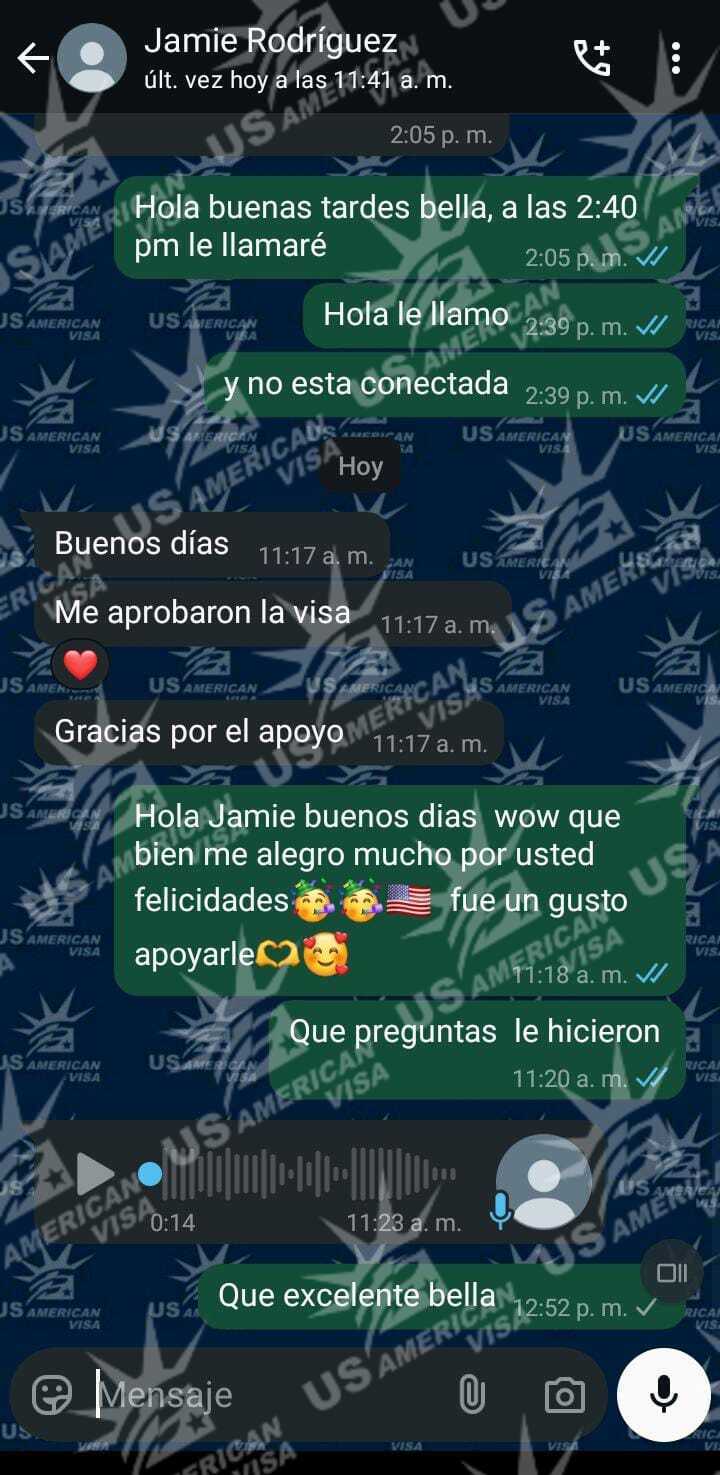This screenshot has width=720, height=1475.
Task: Attach a file with the paperclip
Action: (x=471, y=1394)
